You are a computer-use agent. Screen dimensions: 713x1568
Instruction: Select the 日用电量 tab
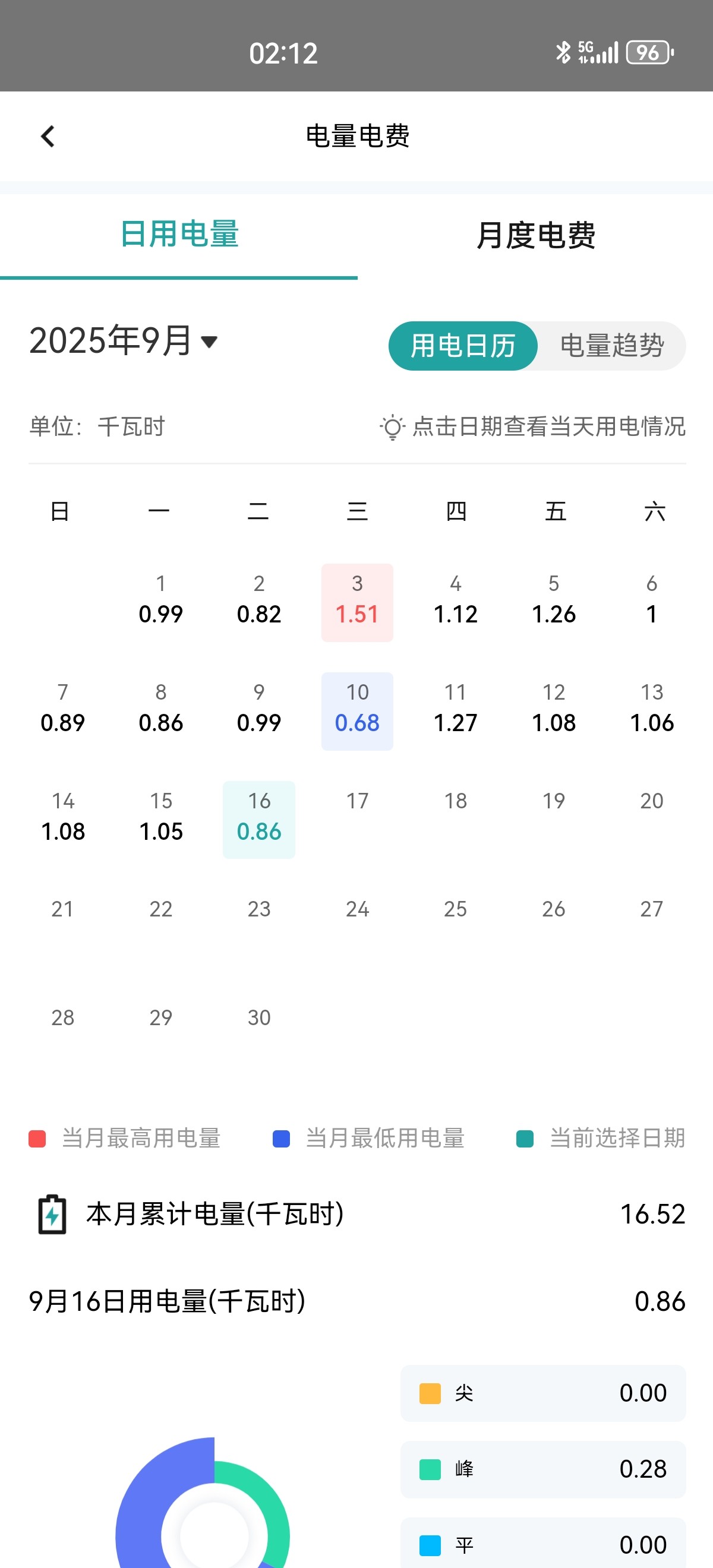click(x=179, y=235)
